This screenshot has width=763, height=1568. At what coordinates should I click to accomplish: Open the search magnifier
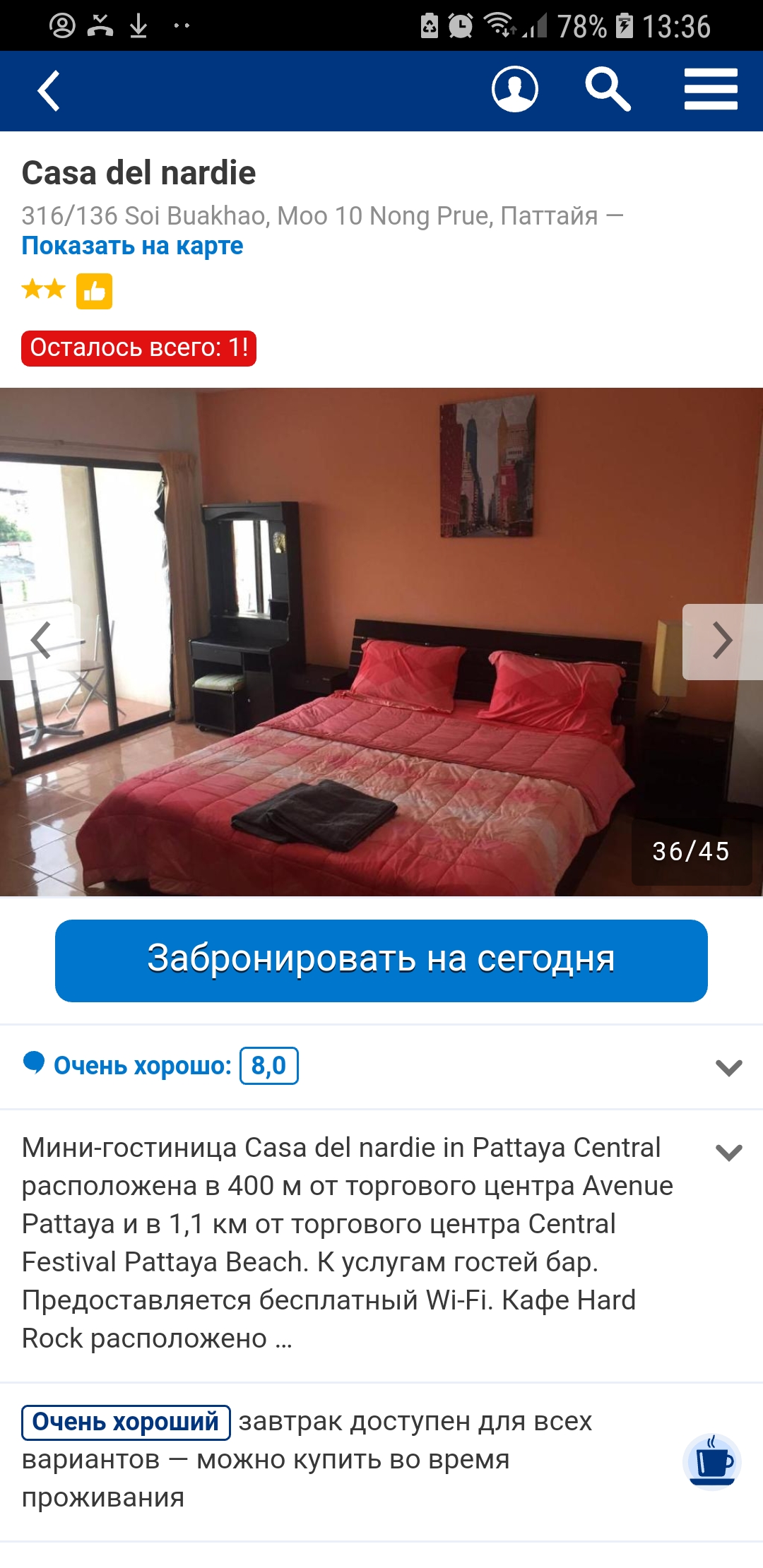(x=608, y=90)
